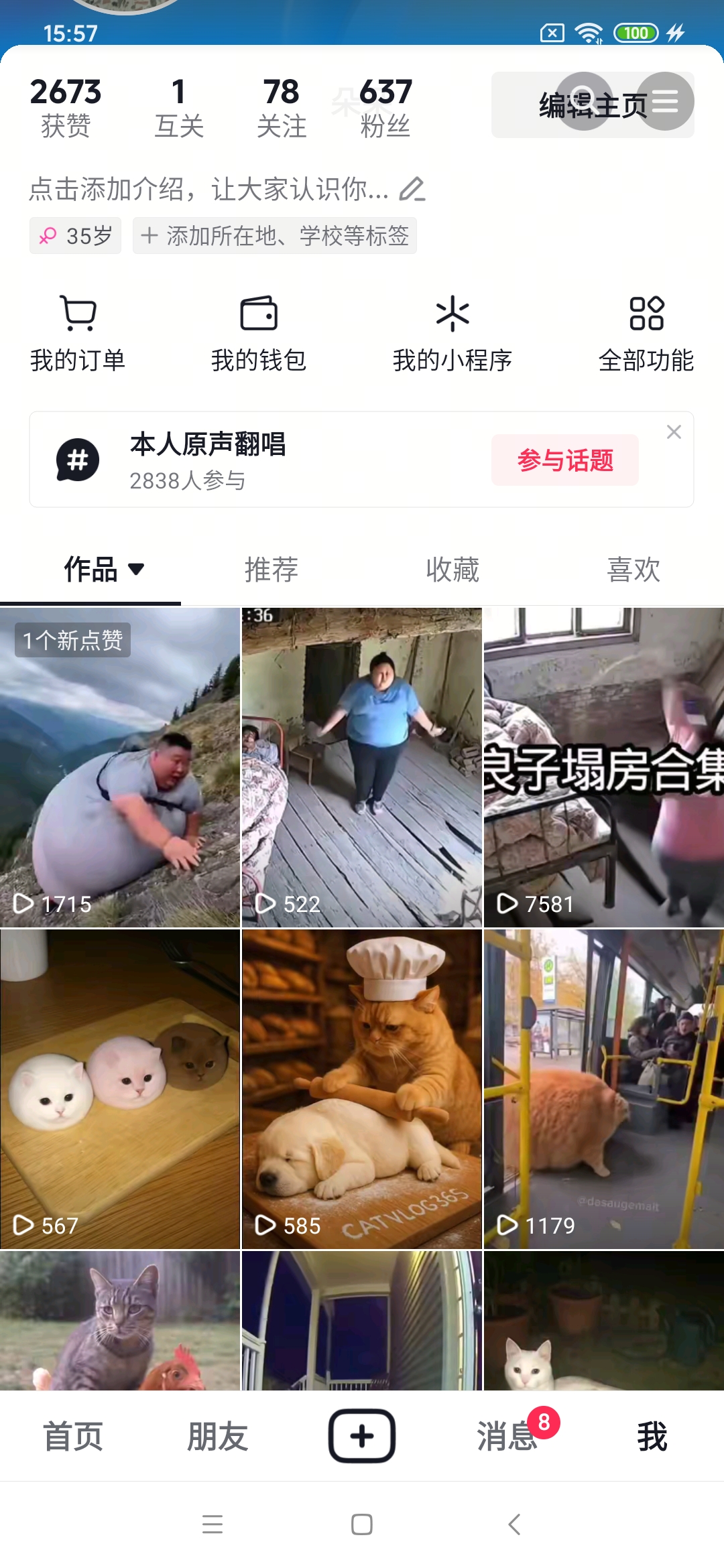
Task: Go to the 首页 tab
Action: pyautogui.click(x=72, y=1436)
